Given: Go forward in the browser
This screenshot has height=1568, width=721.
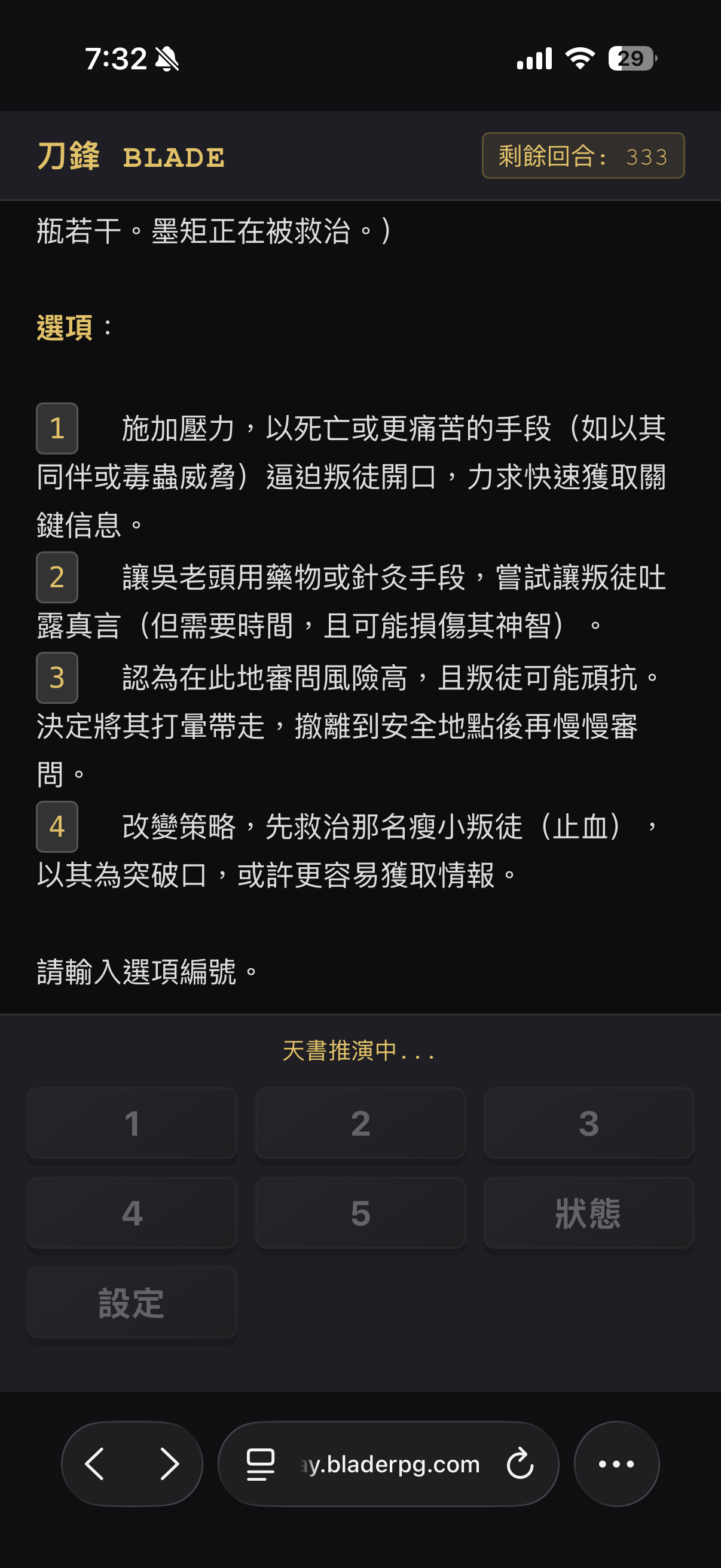Looking at the screenshot, I should click(169, 1464).
